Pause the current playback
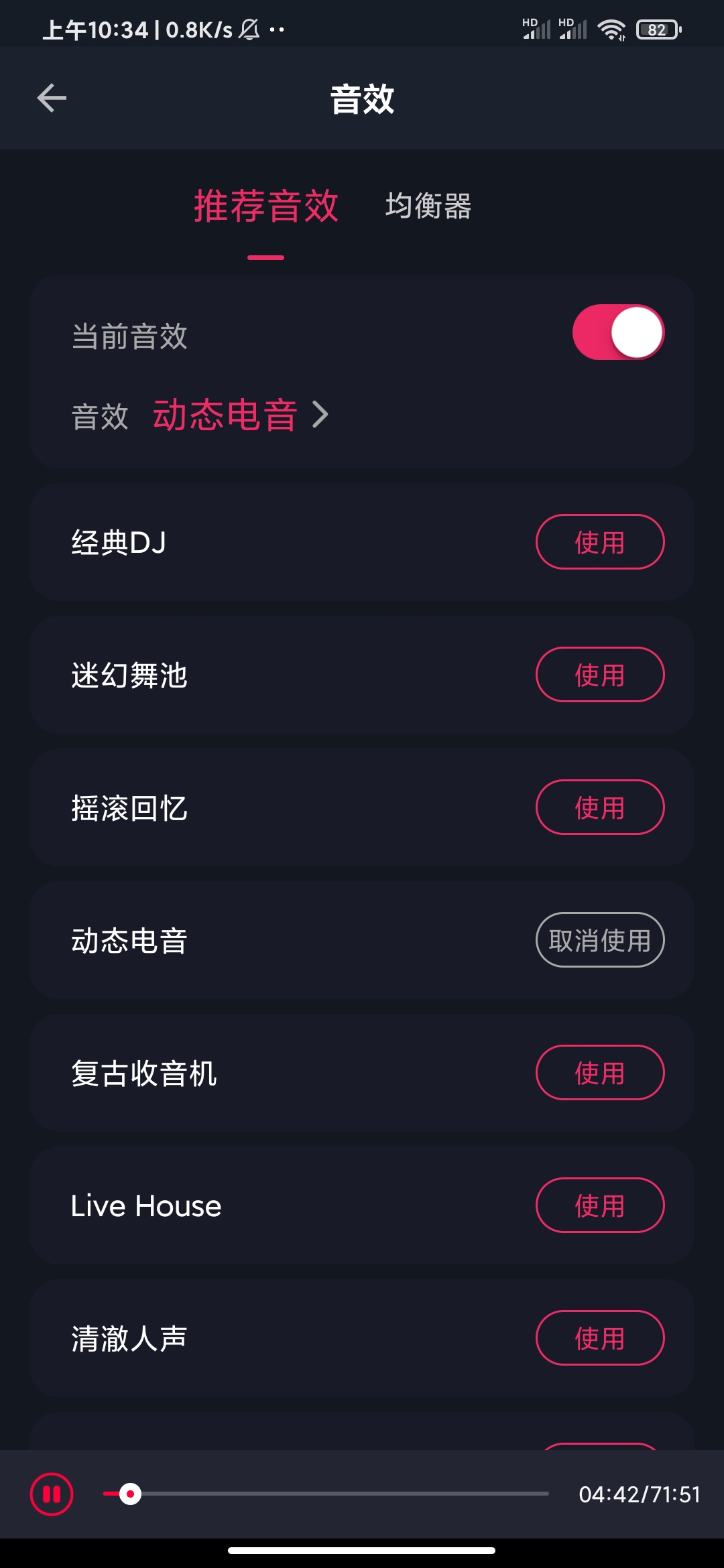The image size is (724, 1568). [52, 1494]
